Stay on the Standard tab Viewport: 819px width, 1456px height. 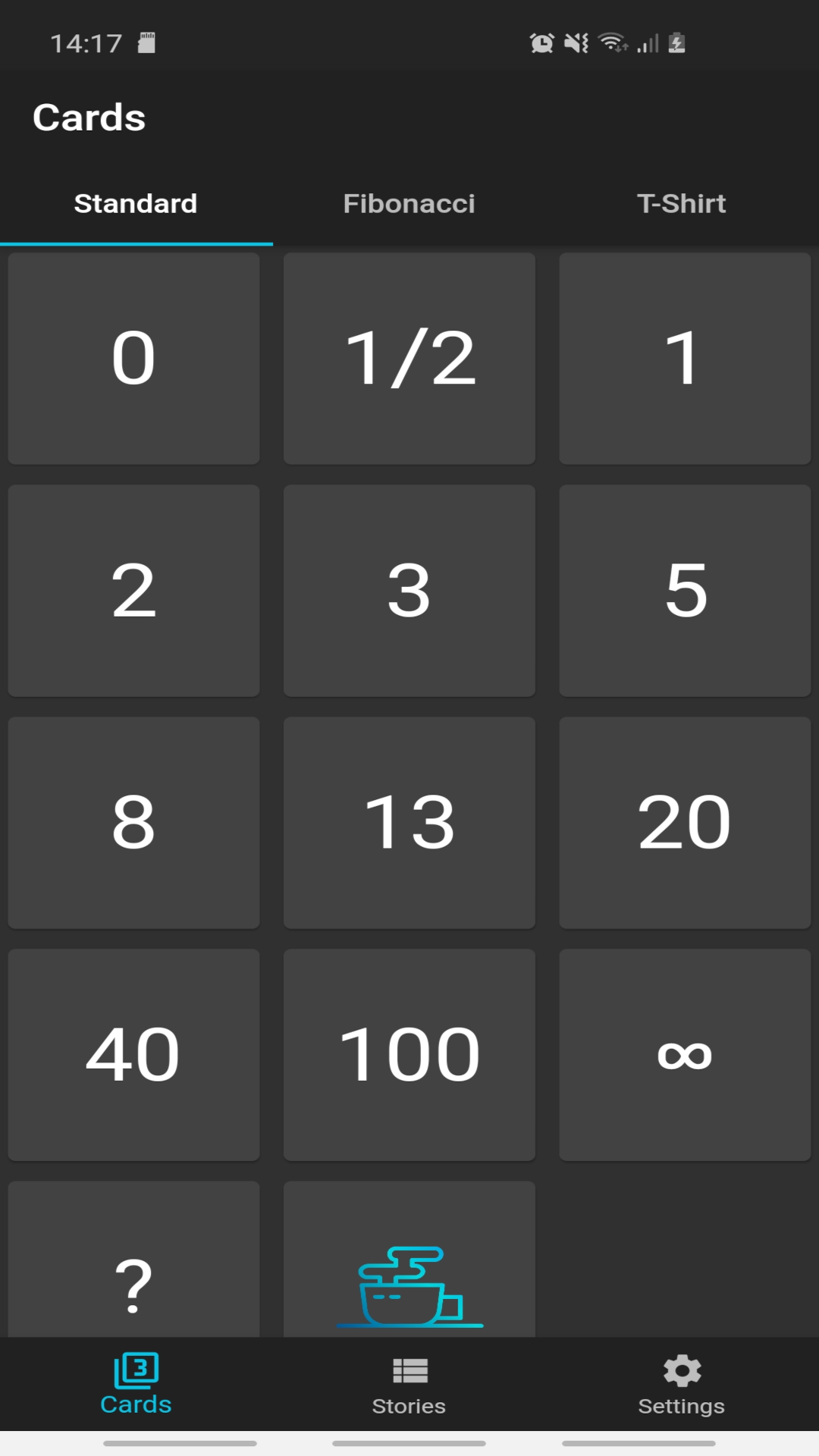click(135, 202)
